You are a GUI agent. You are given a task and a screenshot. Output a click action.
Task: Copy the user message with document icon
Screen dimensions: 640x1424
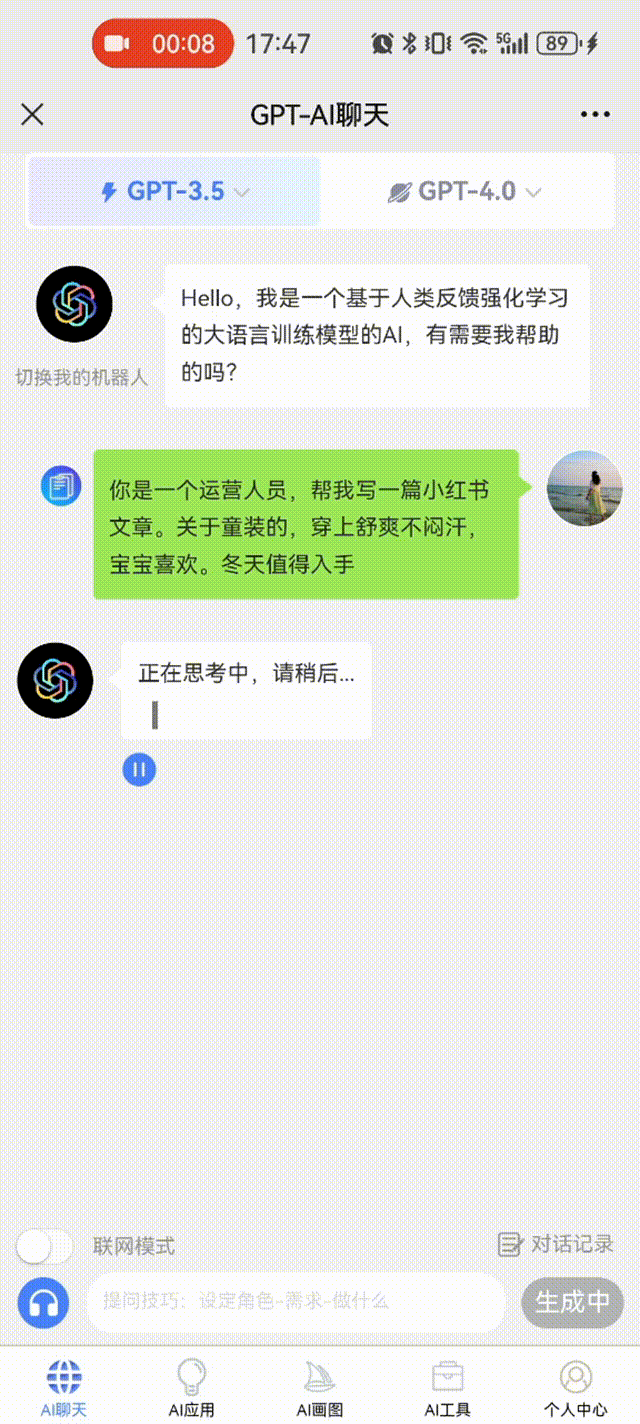pyautogui.click(x=60, y=486)
